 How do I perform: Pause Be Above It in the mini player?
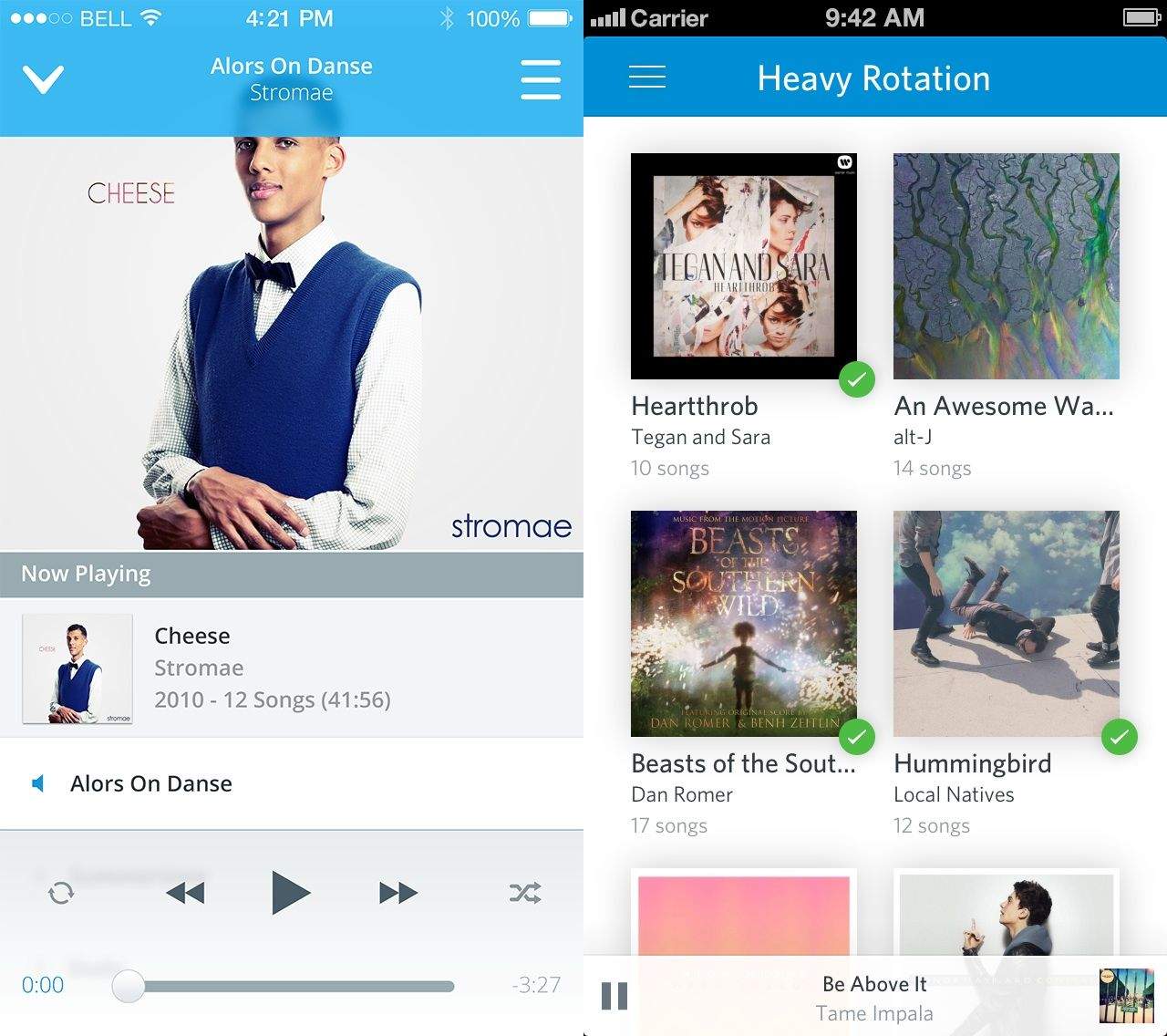(x=614, y=996)
